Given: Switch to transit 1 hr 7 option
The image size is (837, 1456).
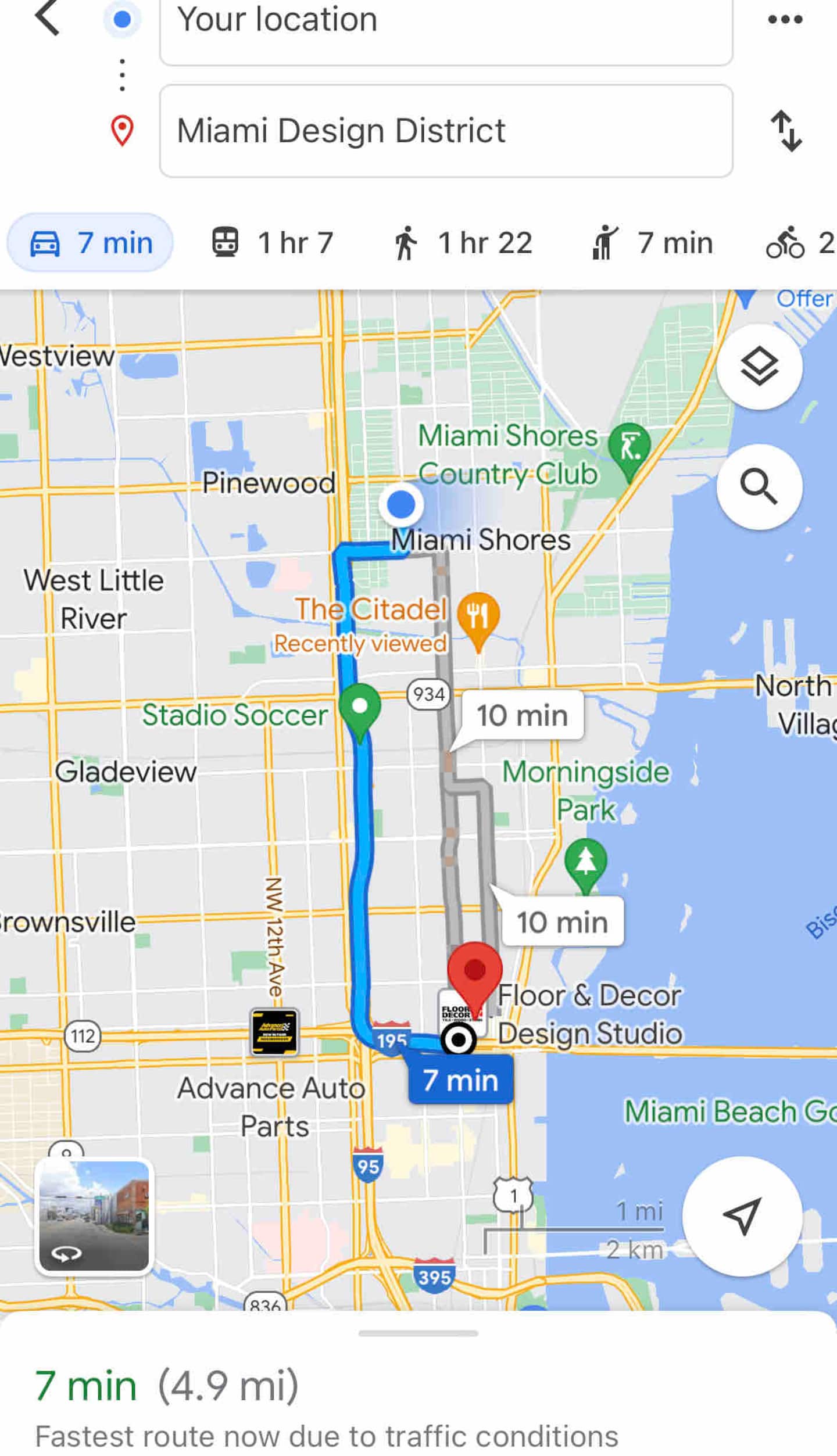Looking at the screenshot, I should click(x=272, y=242).
